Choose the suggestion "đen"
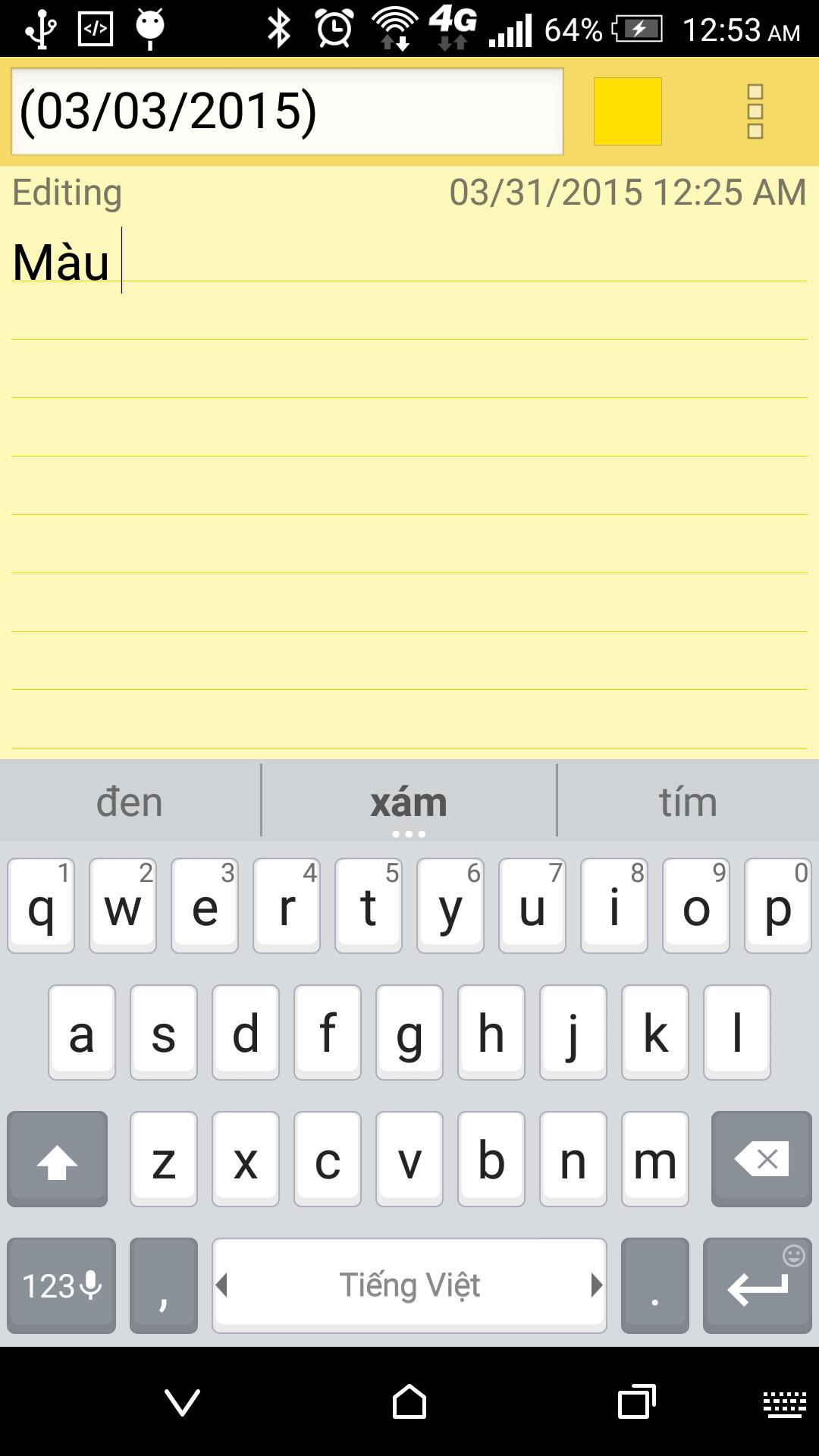 (x=130, y=802)
